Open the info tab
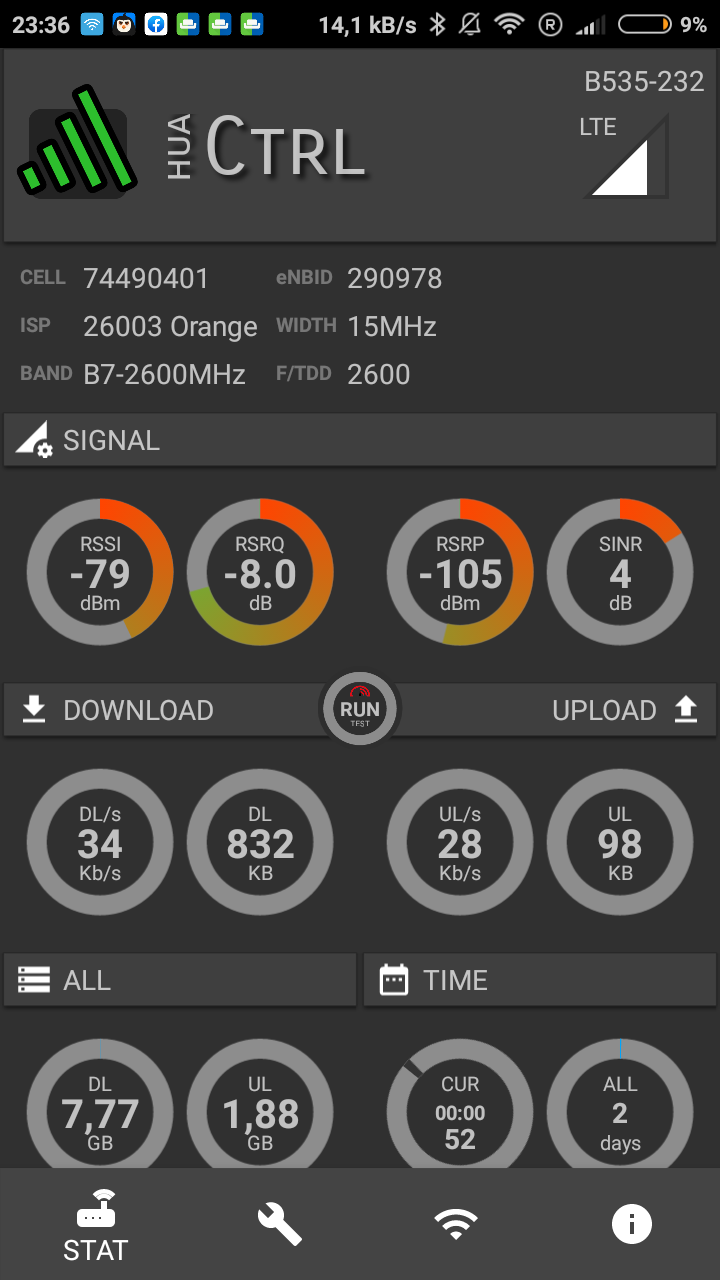 point(632,1224)
